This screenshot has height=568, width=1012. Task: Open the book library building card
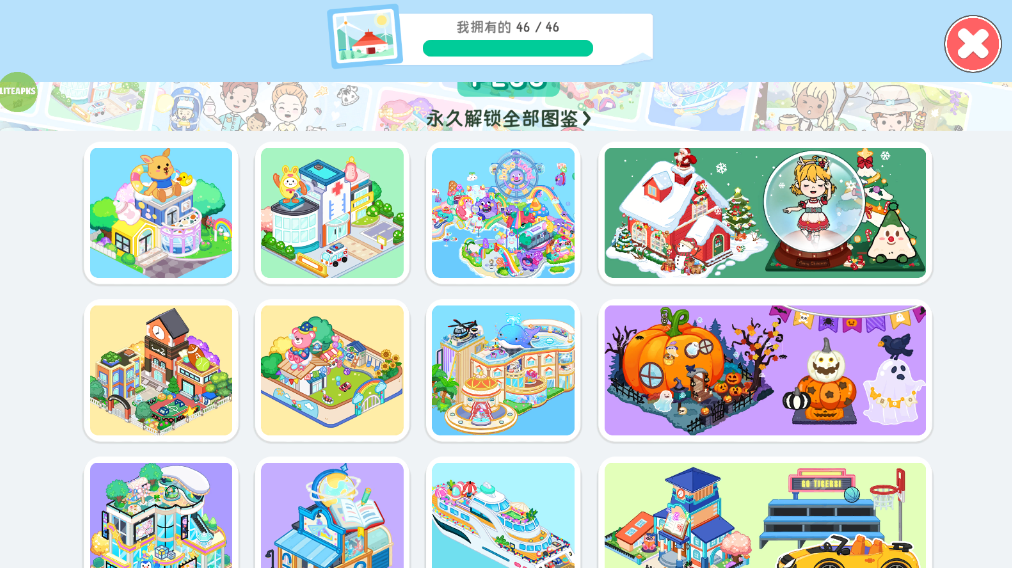click(x=332, y=515)
